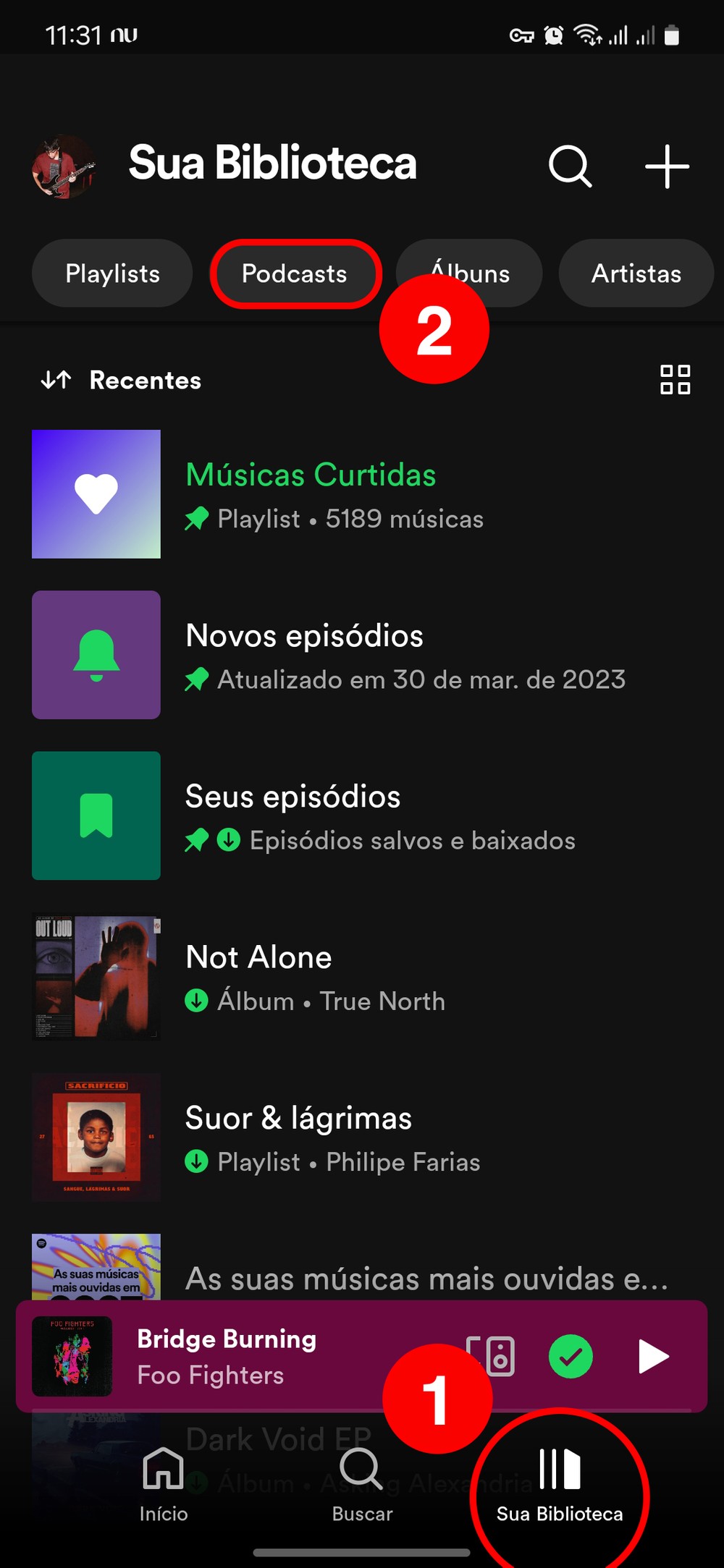Filter library by Playlists
Screen dimensions: 724x1568
[x=112, y=274]
